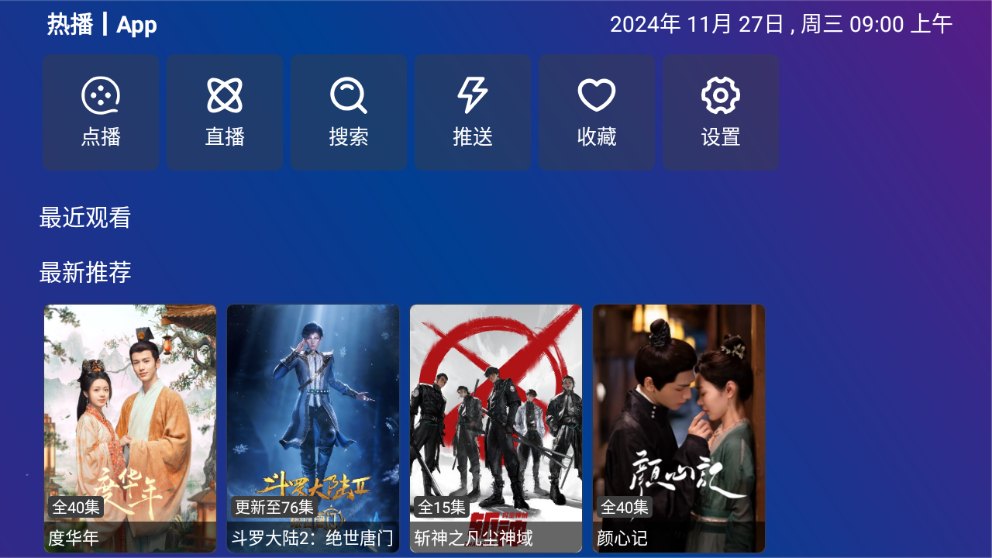Open the 设置 settings tile

pos(720,113)
